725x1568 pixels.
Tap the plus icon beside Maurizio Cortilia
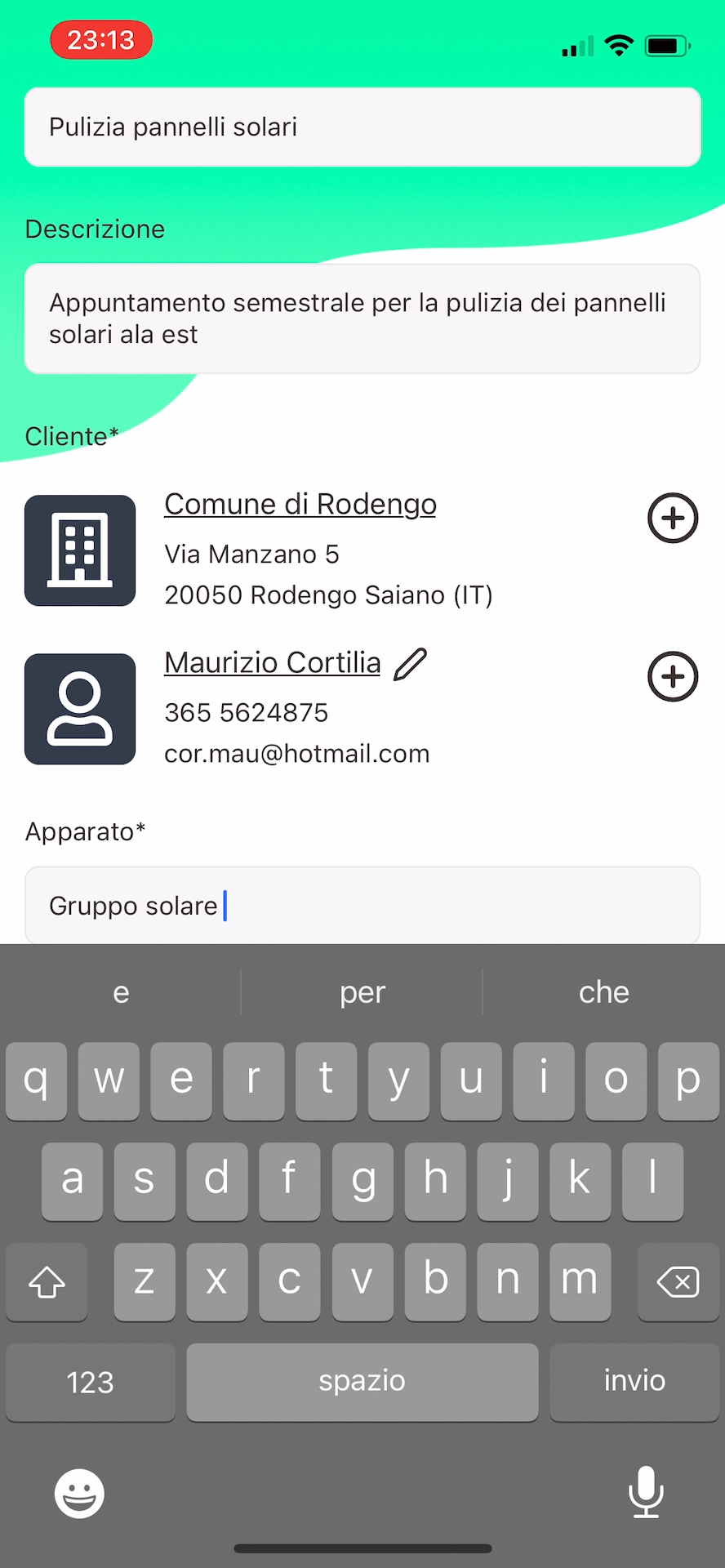(x=673, y=676)
